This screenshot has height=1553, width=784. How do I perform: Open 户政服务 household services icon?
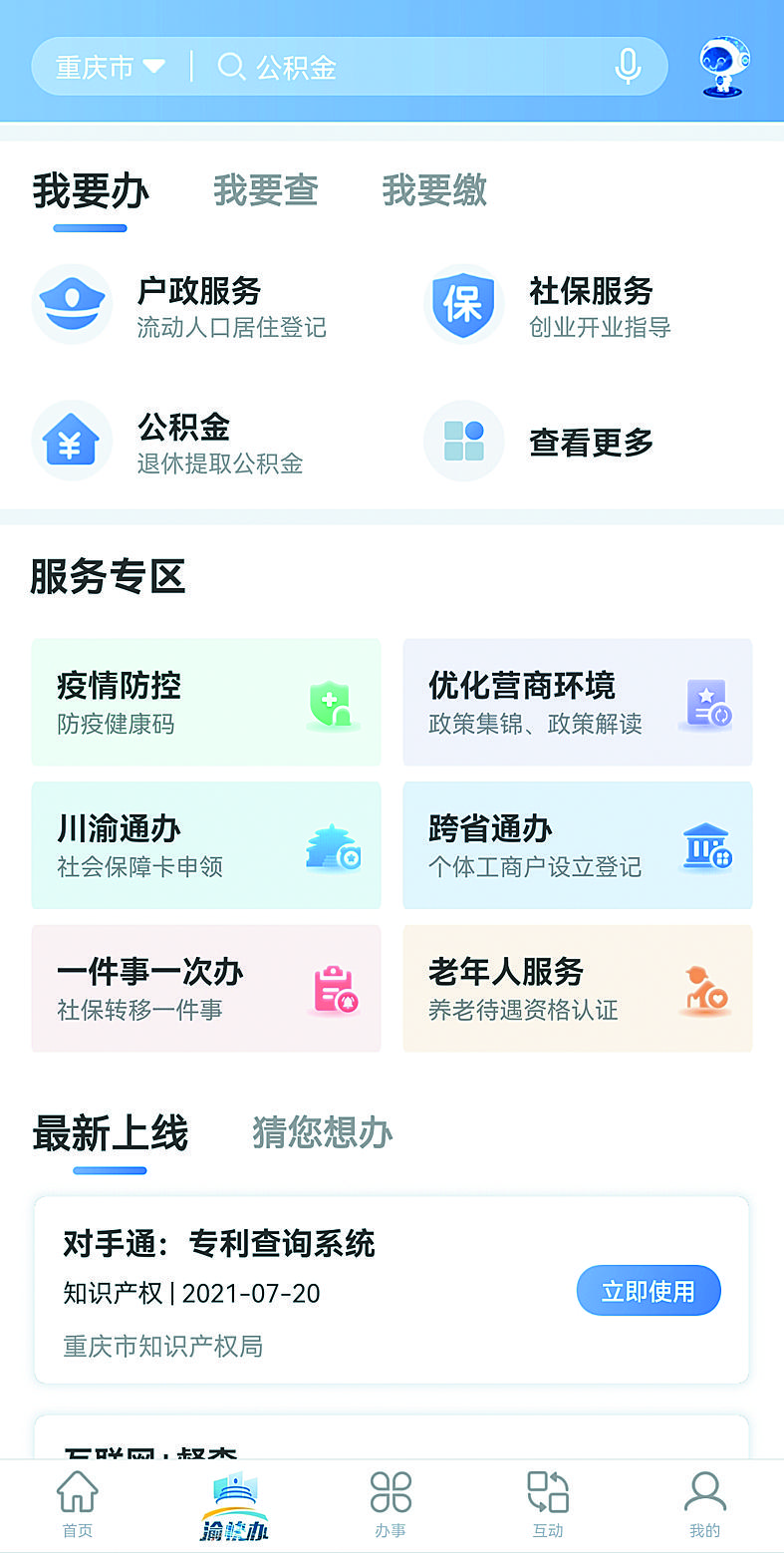[71, 304]
